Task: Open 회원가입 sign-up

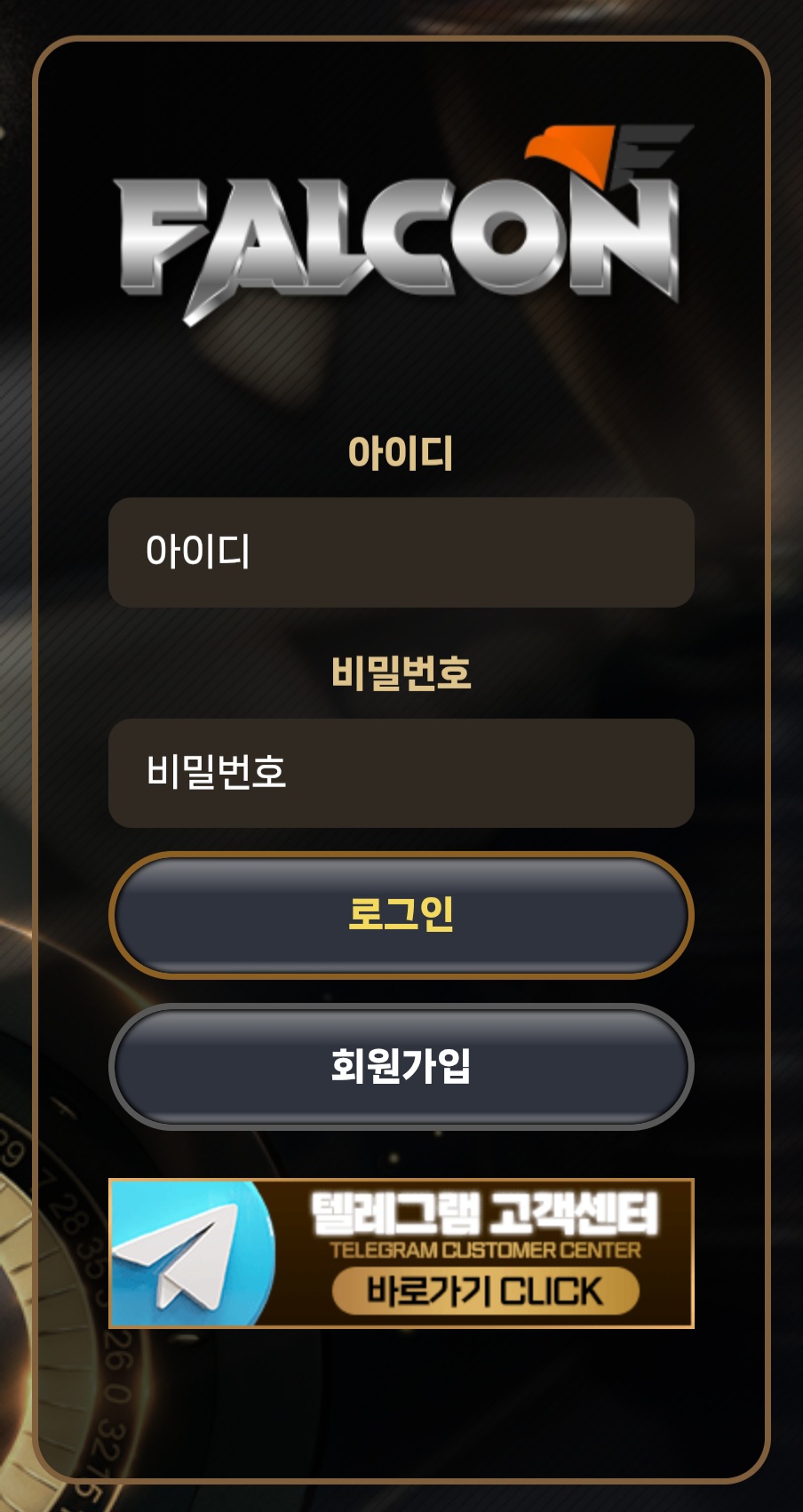Action: (x=401, y=1066)
